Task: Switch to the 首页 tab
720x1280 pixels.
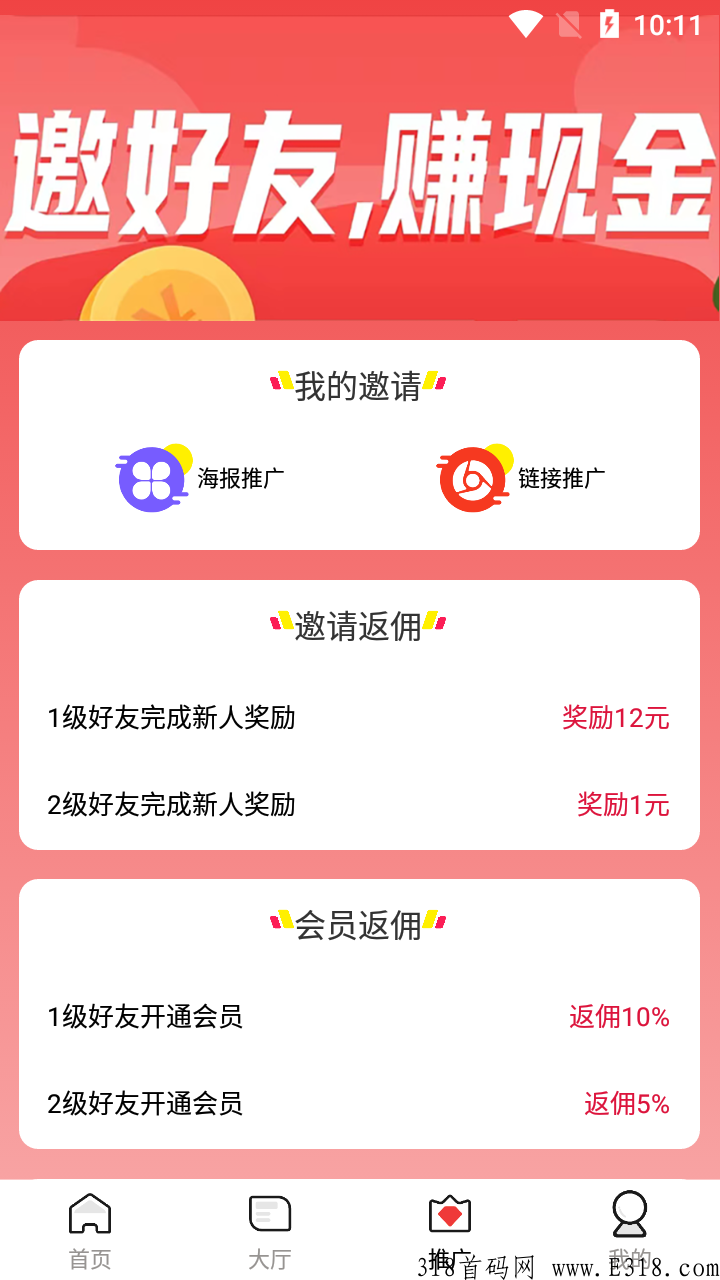Action: [90, 1230]
